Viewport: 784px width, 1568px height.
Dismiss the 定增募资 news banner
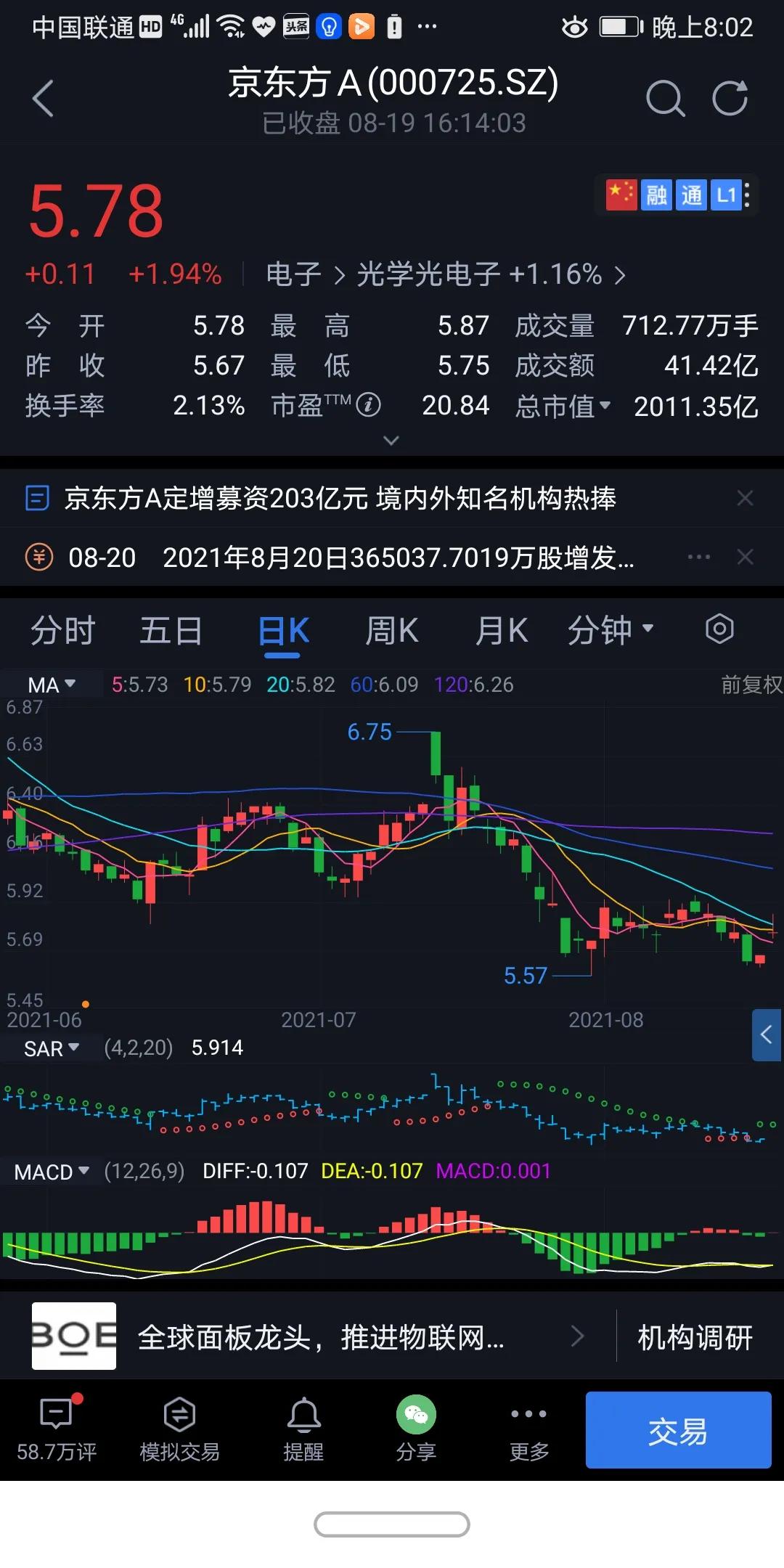pyautogui.click(x=746, y=498)
